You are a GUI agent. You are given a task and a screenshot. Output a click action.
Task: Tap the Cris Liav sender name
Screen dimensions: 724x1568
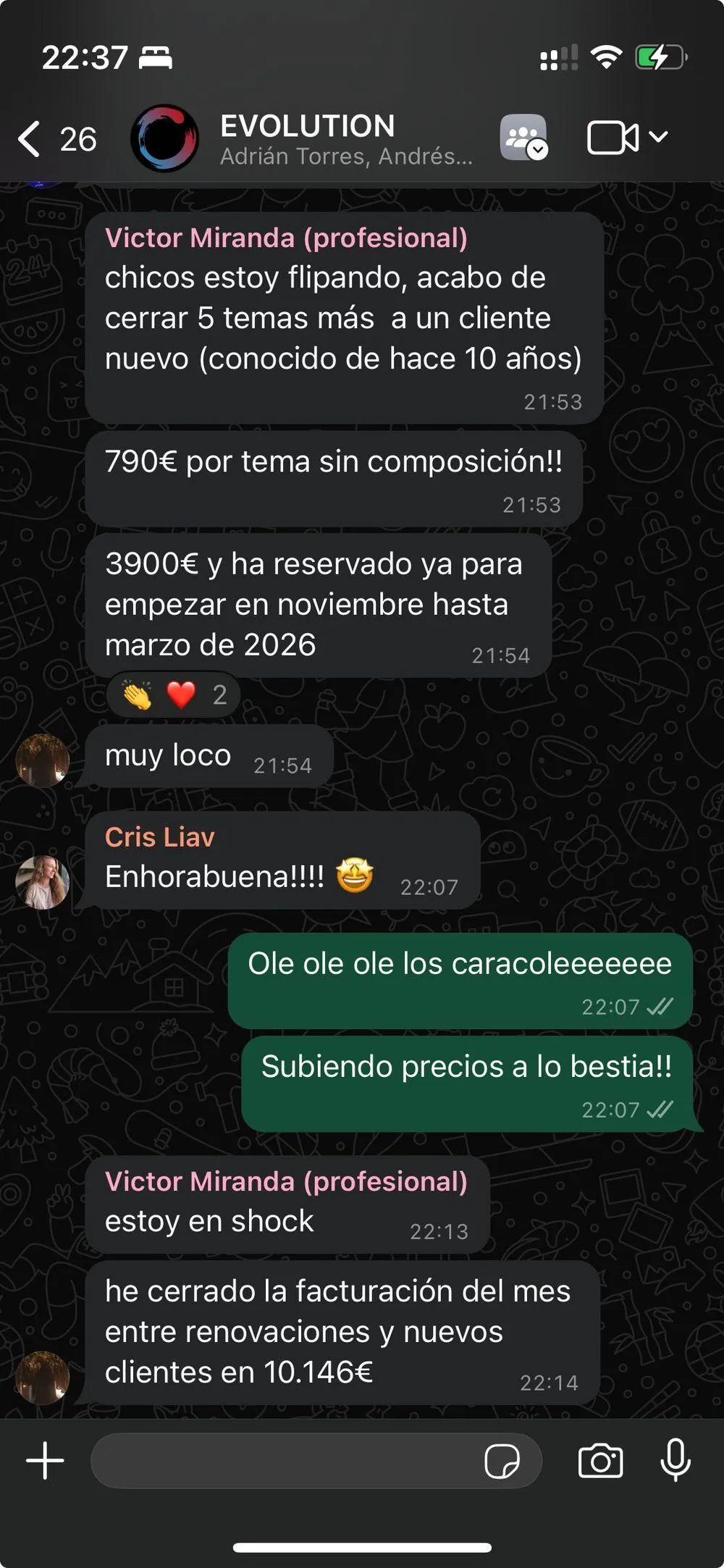[160, 837]
